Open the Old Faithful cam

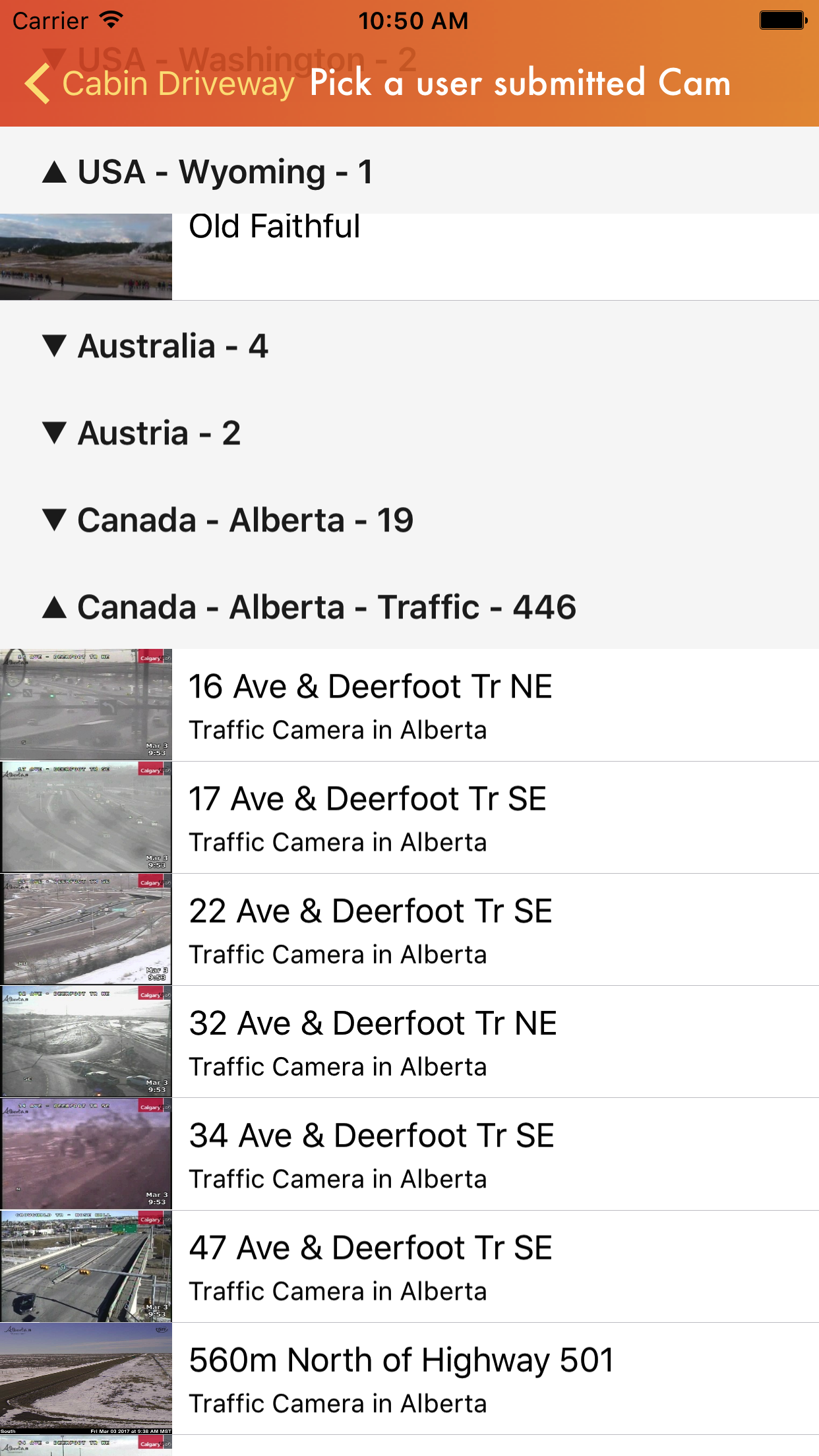coord(409,257)
